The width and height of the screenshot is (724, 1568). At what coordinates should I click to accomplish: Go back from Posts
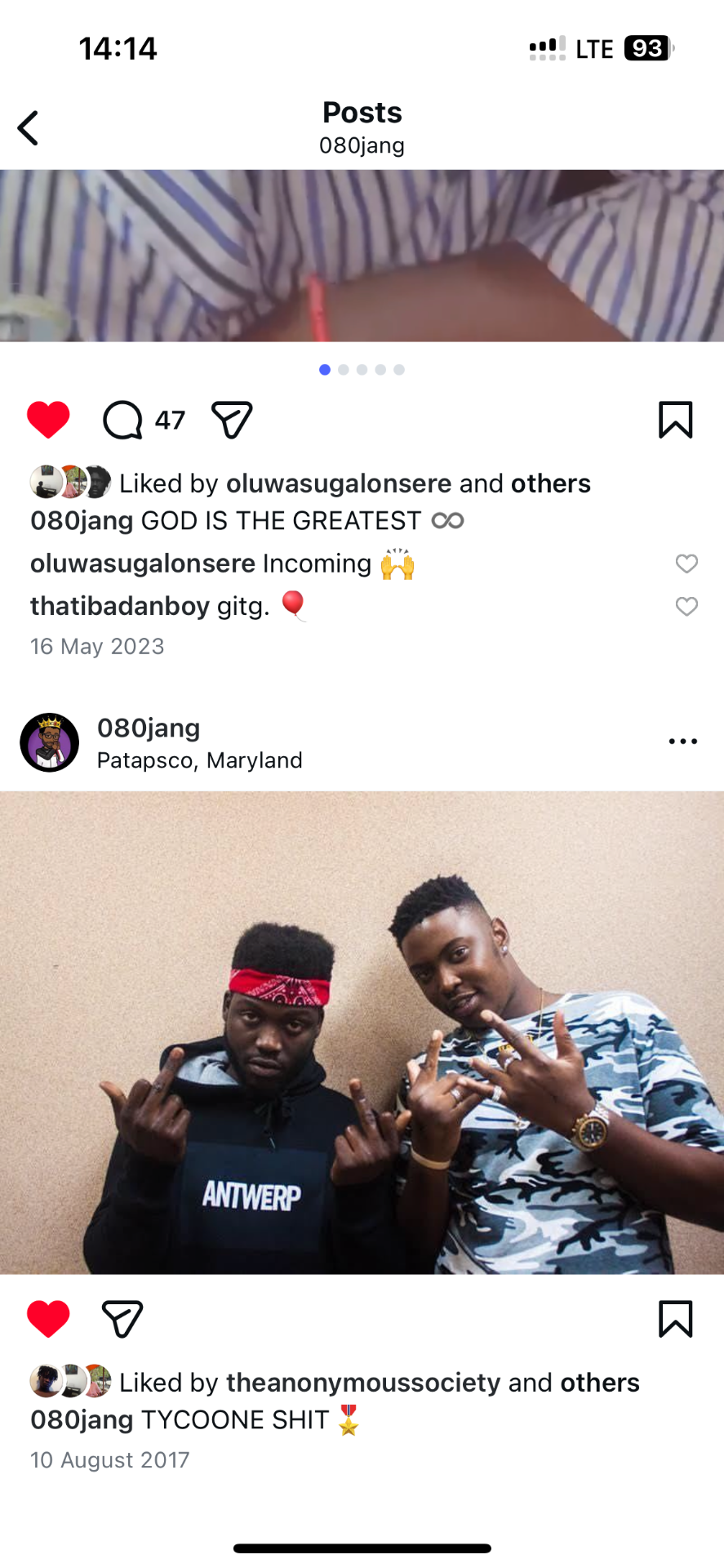(x=29, y=128)
